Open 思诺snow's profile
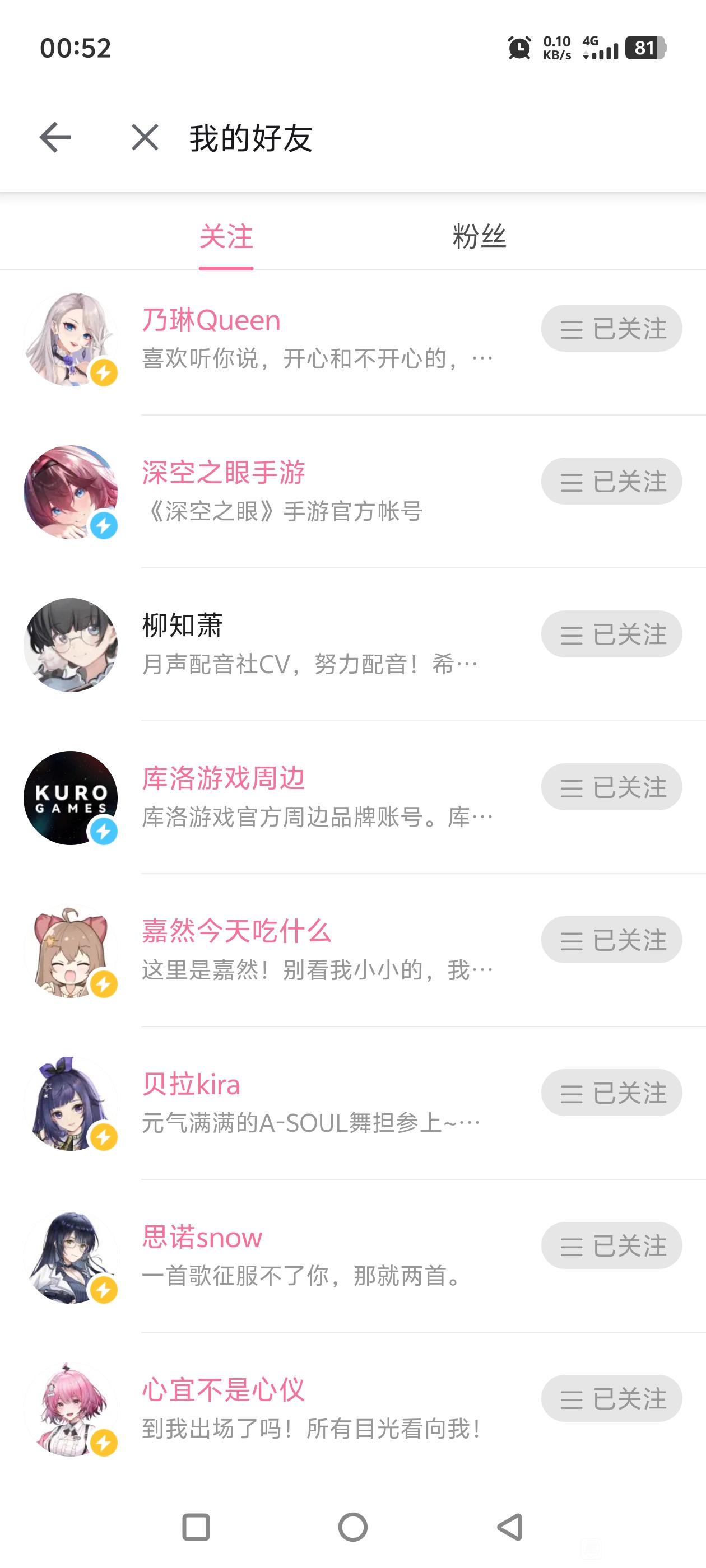 202,1238
